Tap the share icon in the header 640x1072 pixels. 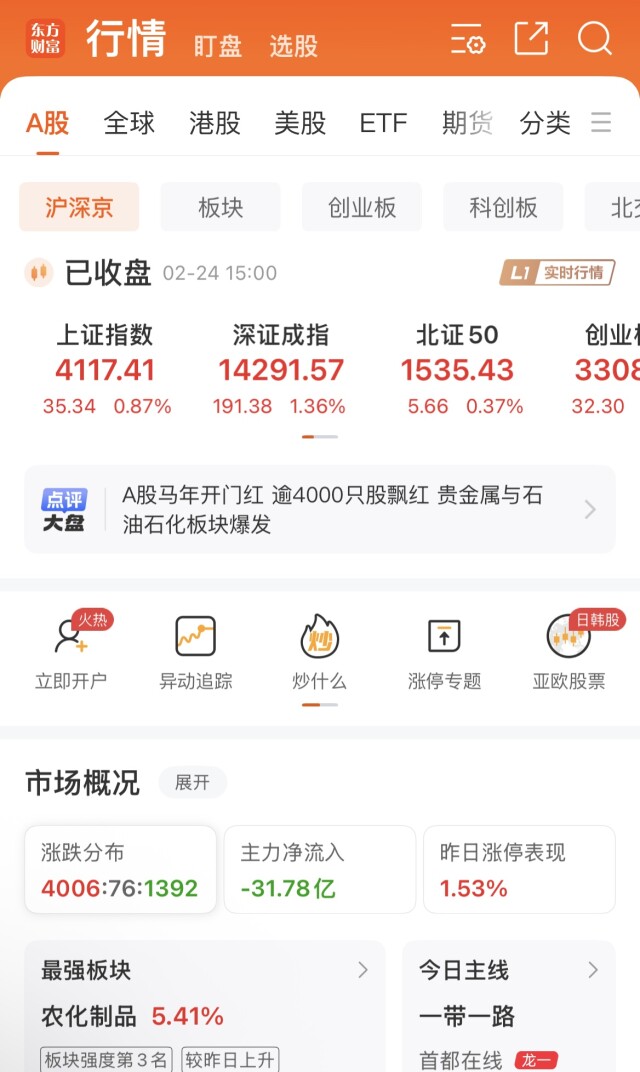(x=531, y=39)
